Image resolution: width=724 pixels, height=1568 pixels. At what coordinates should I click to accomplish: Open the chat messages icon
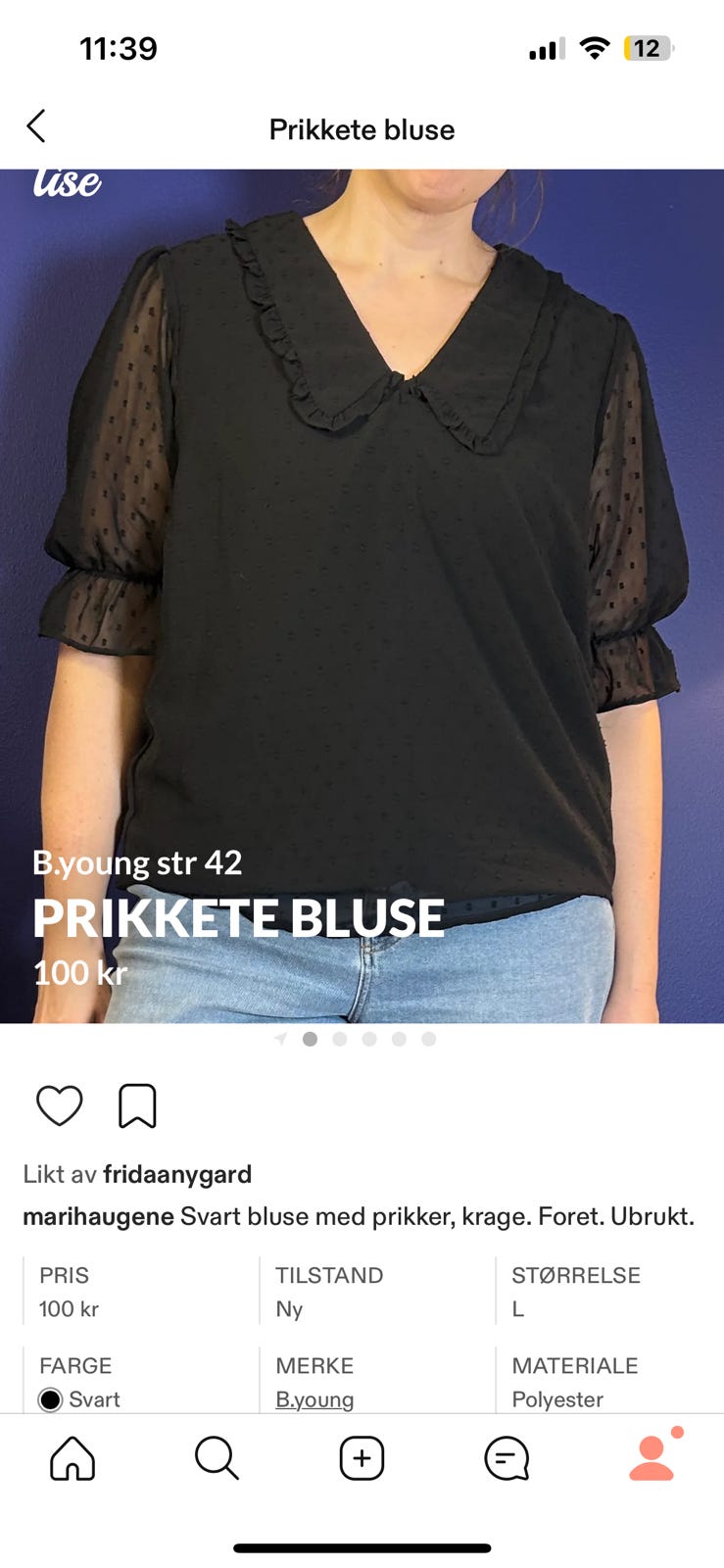pyautogui.click(x=506, y=1458)
